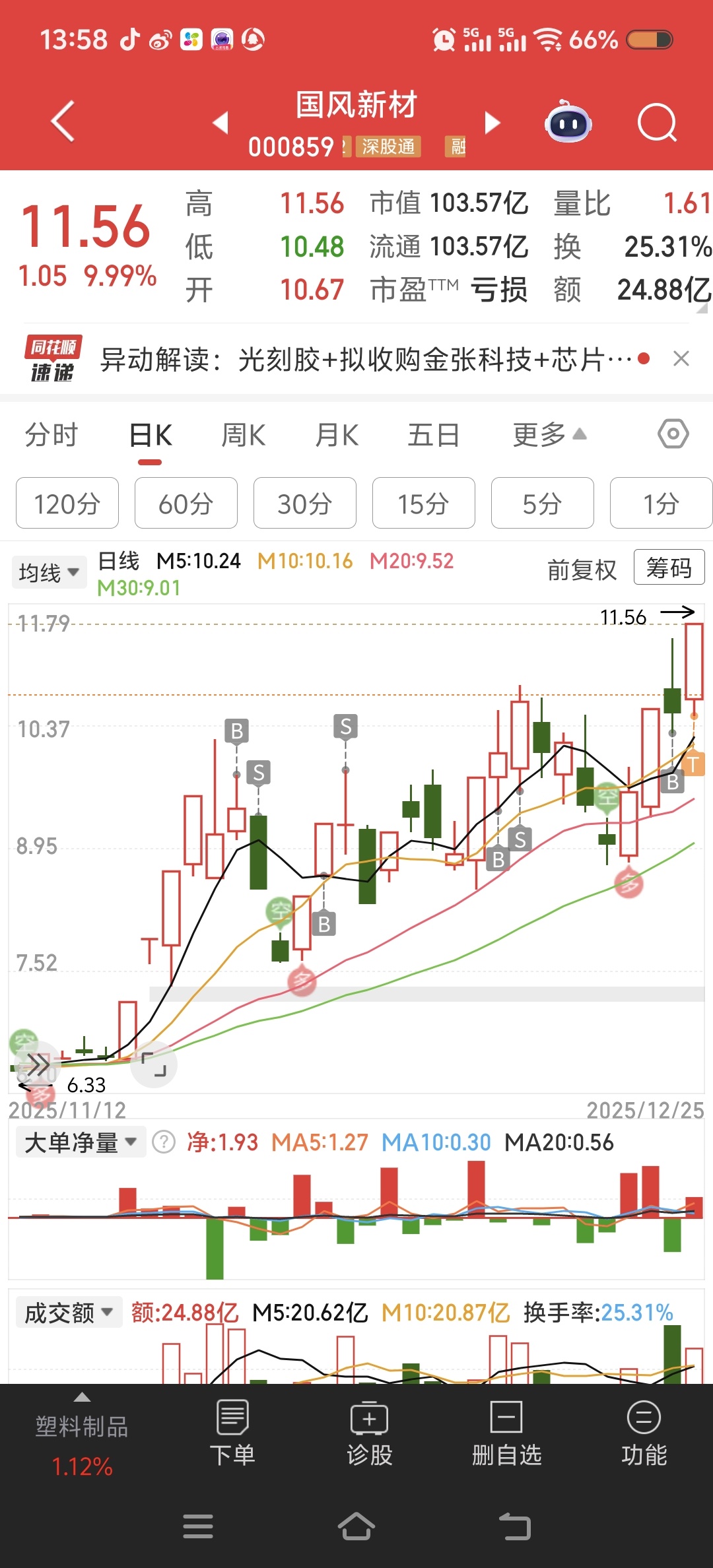Switch to the 分时 chart tab

[51, 436]
